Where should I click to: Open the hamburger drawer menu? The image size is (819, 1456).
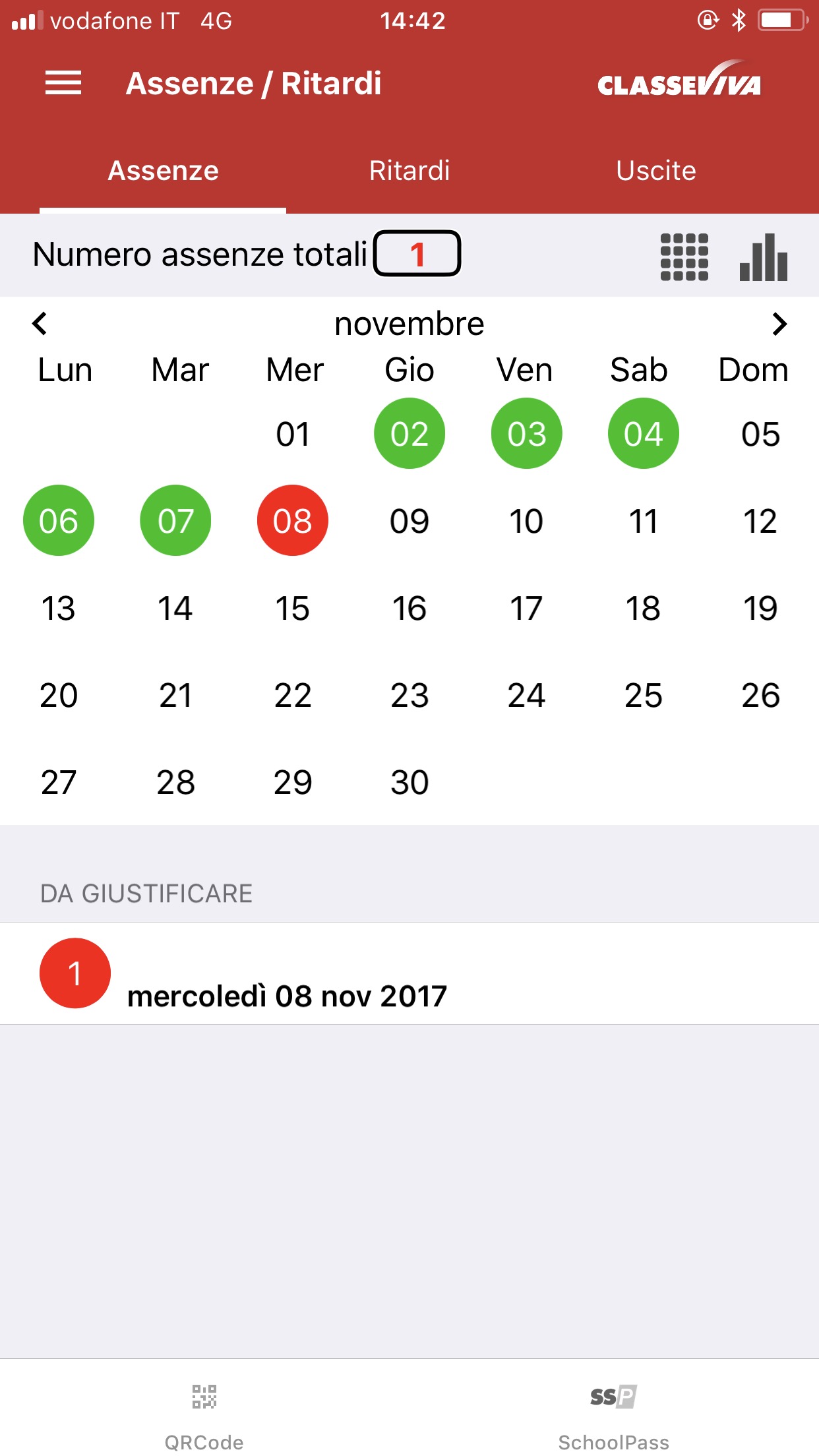[63, 83]
